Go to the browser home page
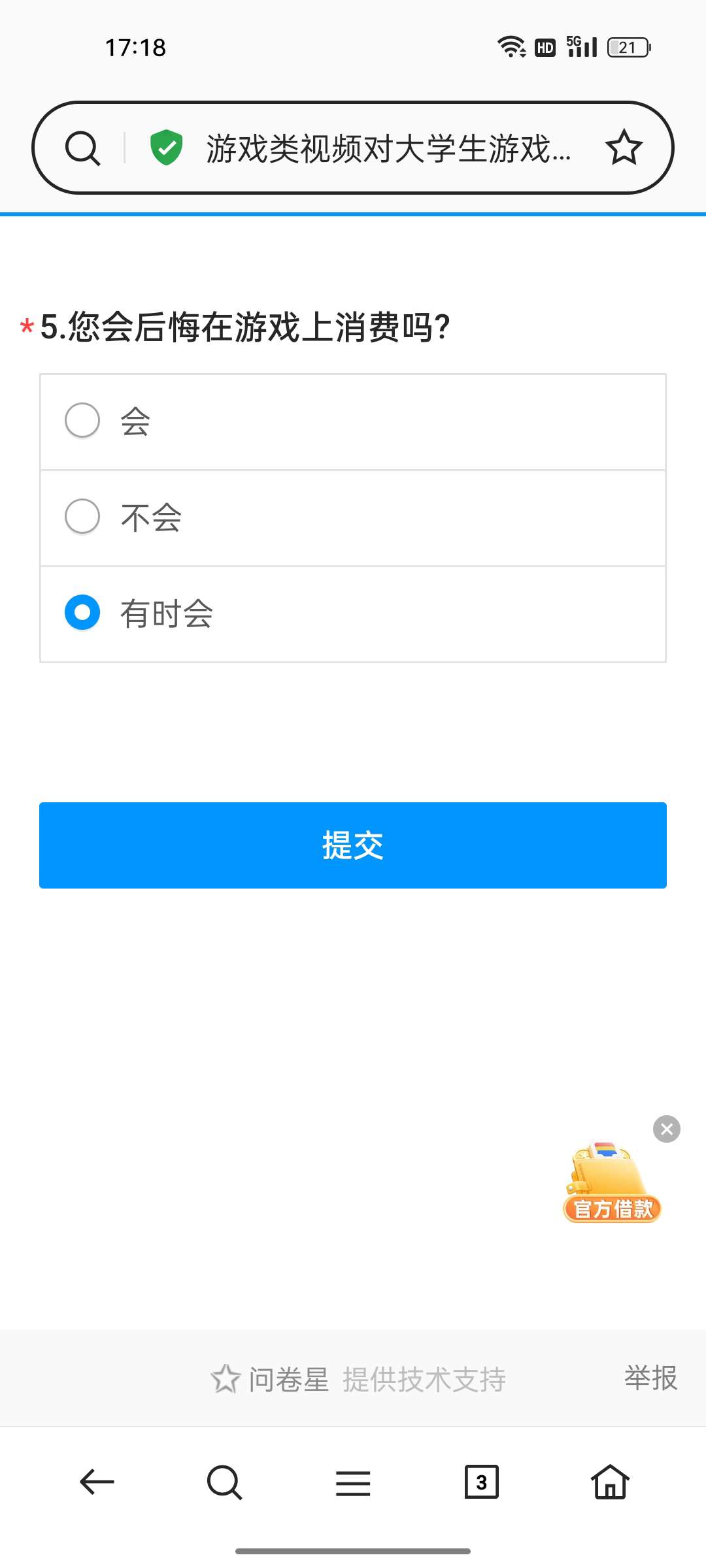 (x=610, y=1482)
